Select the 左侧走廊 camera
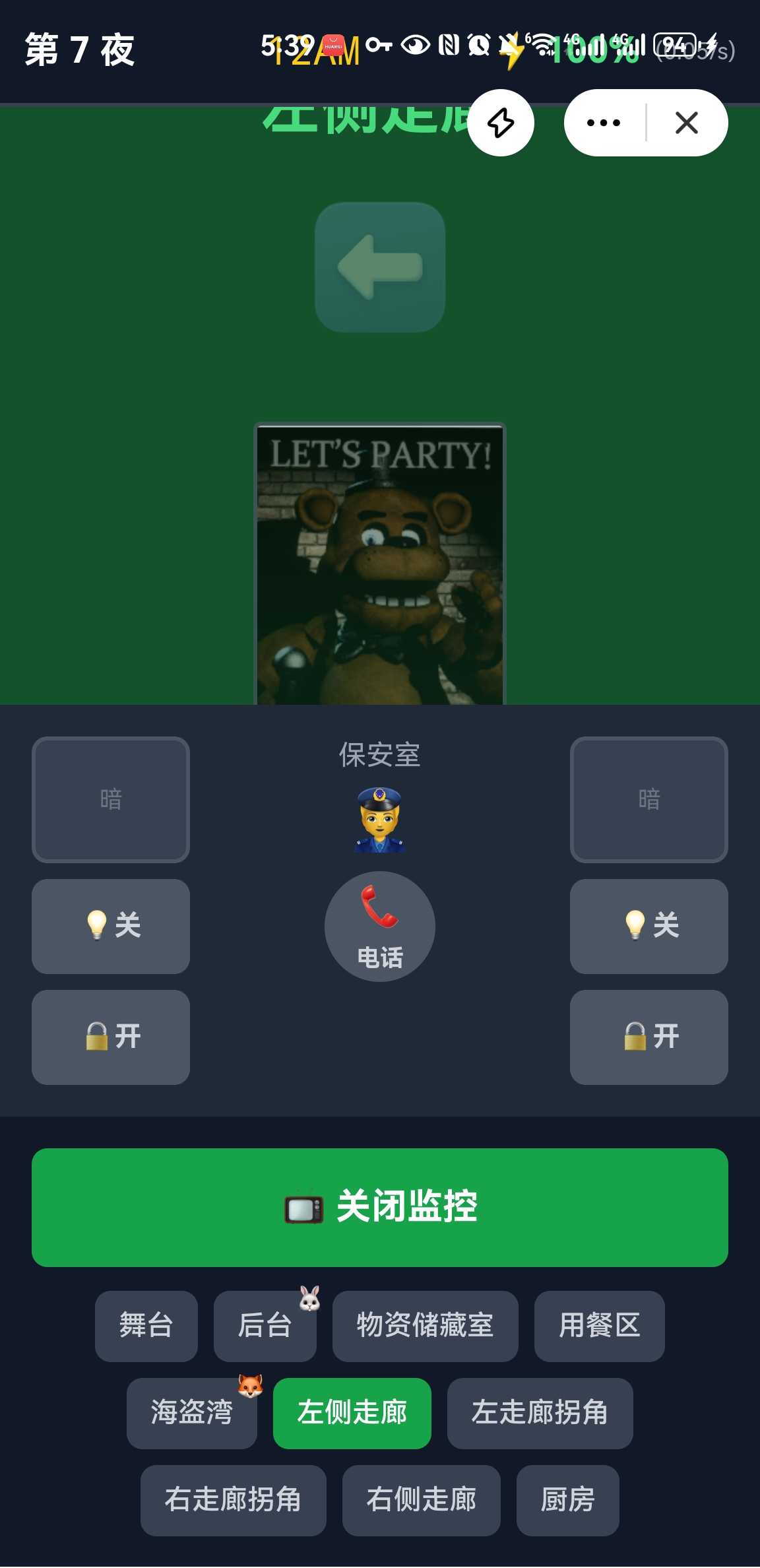The width and height of the screenshot is (760, 1568). (352, 1413)
